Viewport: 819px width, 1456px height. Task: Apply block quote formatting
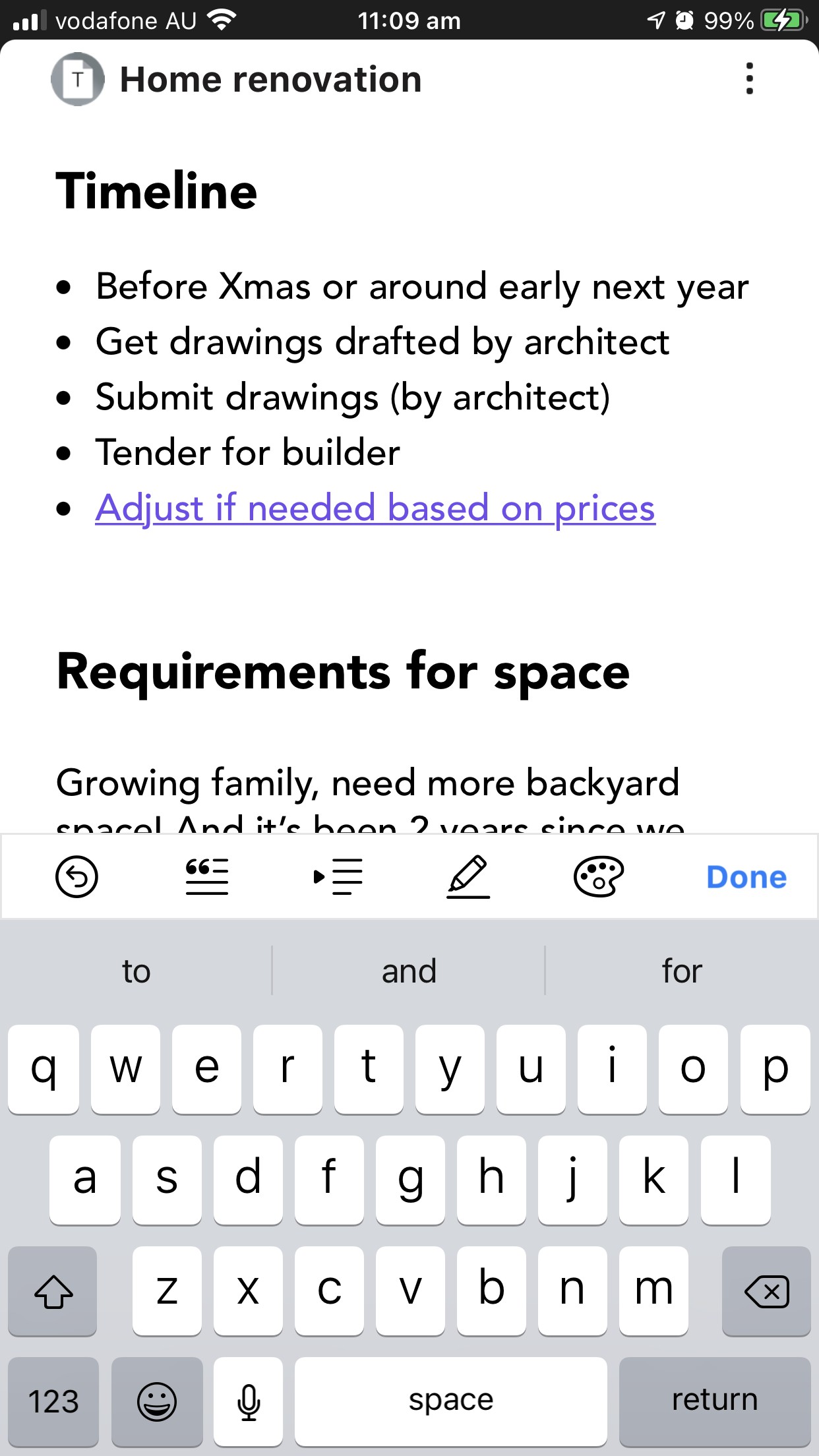coord(207,877)
